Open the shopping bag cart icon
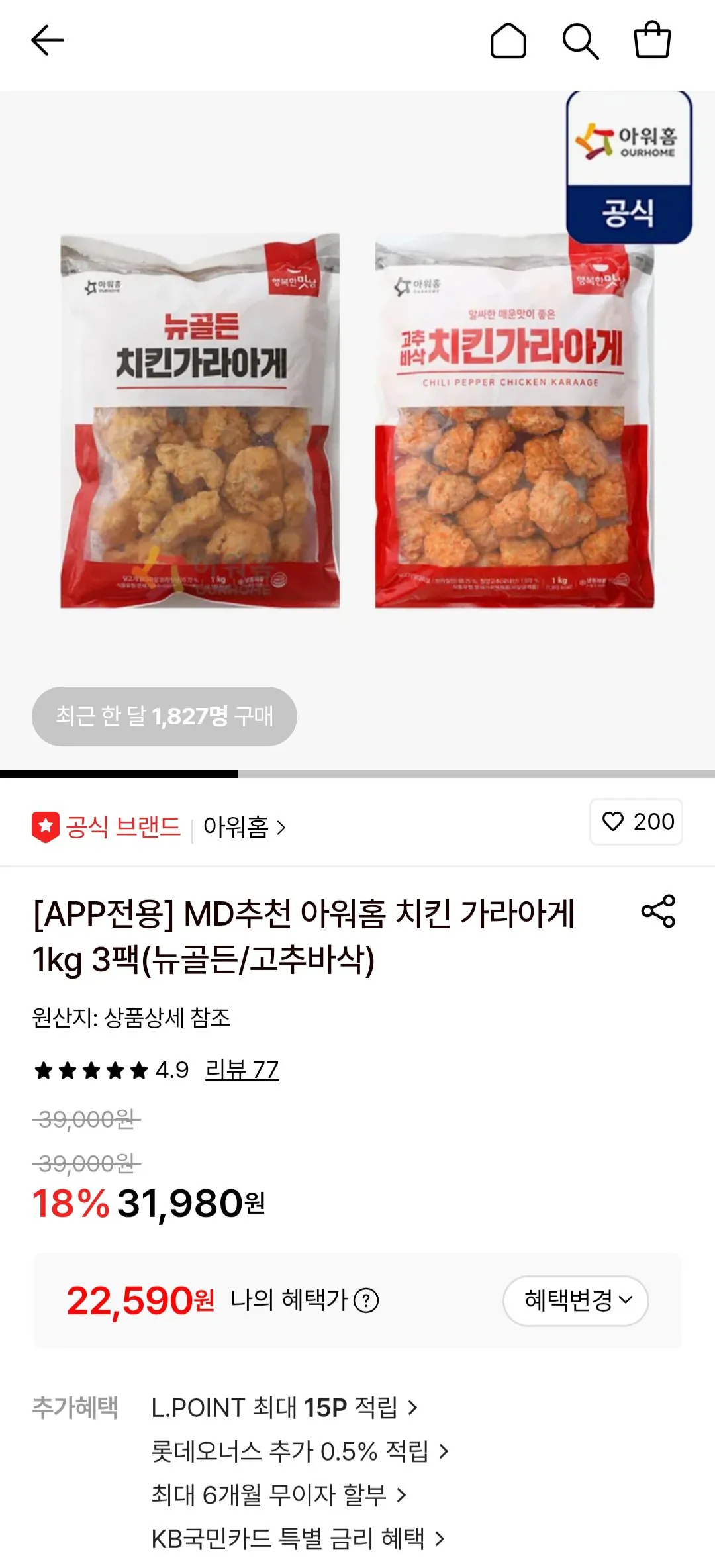Viewport: 715px width, 1568px height. 652,41
